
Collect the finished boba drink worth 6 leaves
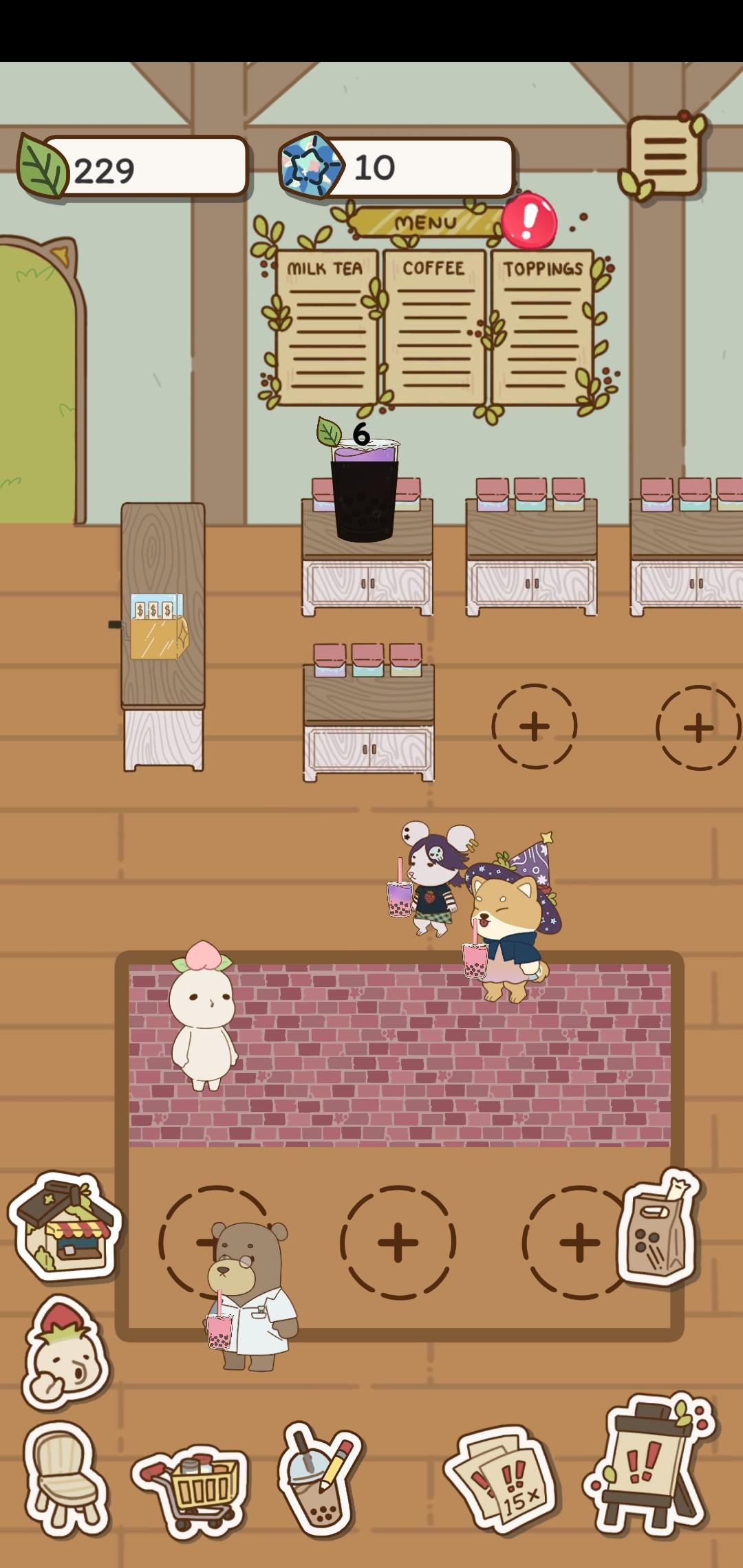365,488
